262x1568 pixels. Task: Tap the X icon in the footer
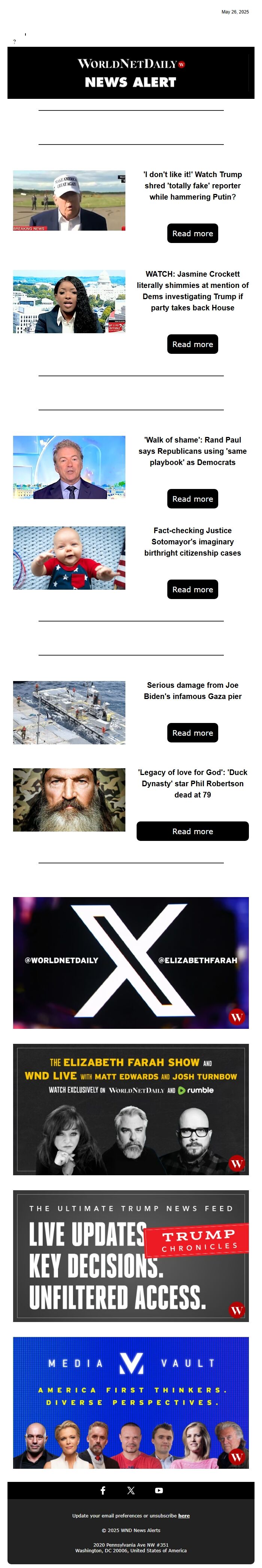pos(131,1490)
